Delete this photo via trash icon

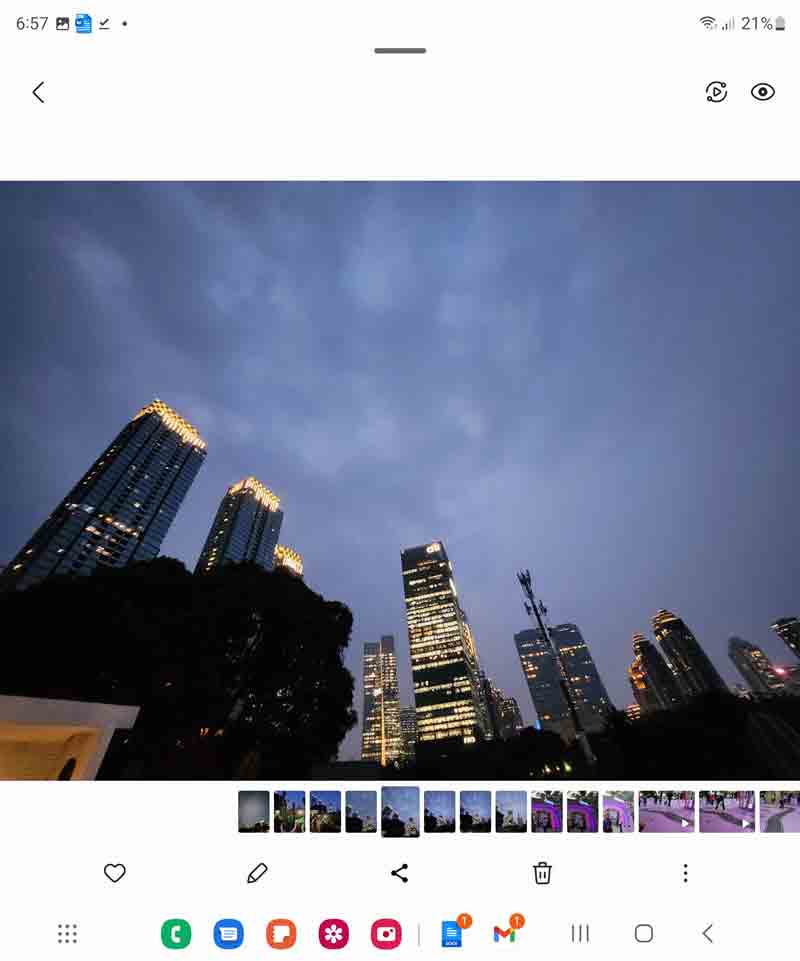(542, 873)
